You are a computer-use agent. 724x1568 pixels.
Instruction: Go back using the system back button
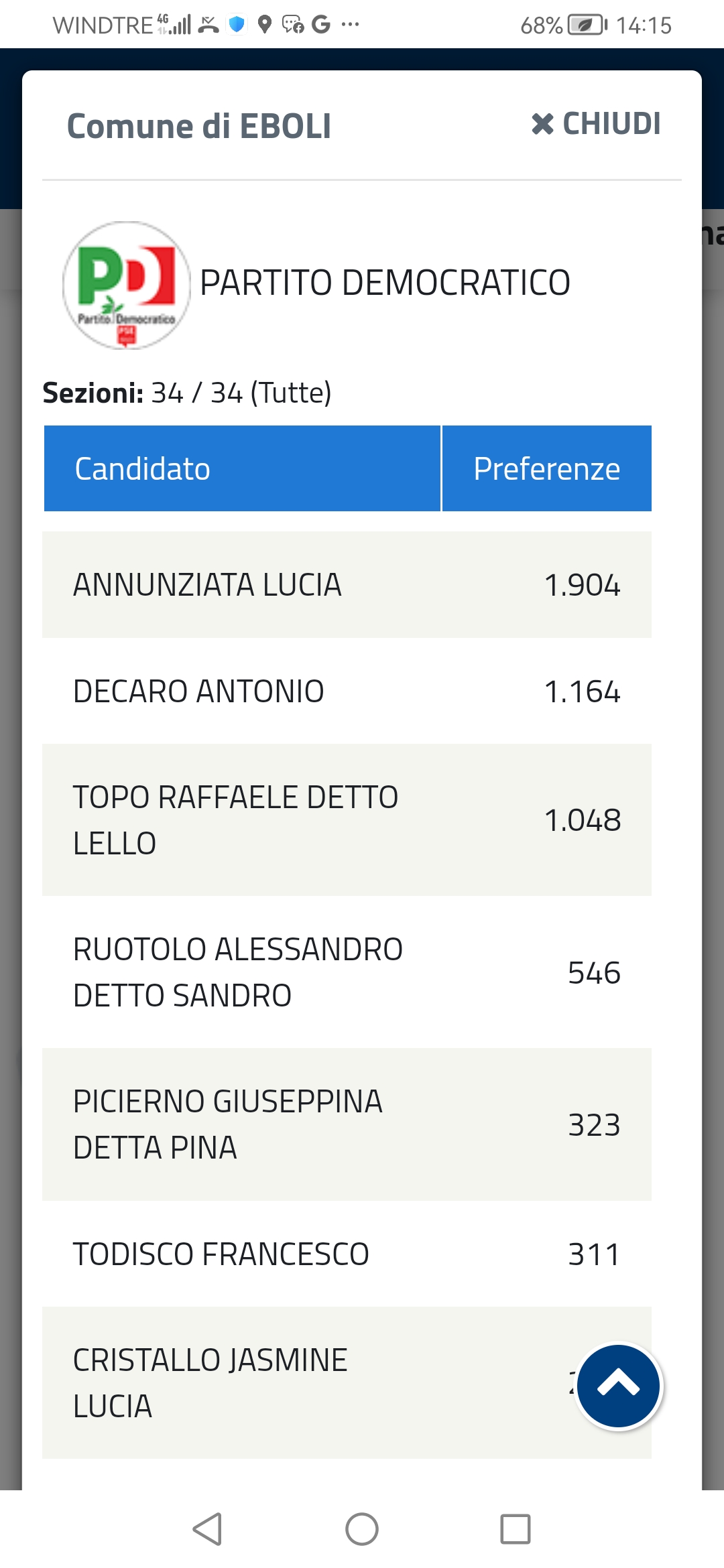(207, 1529)
